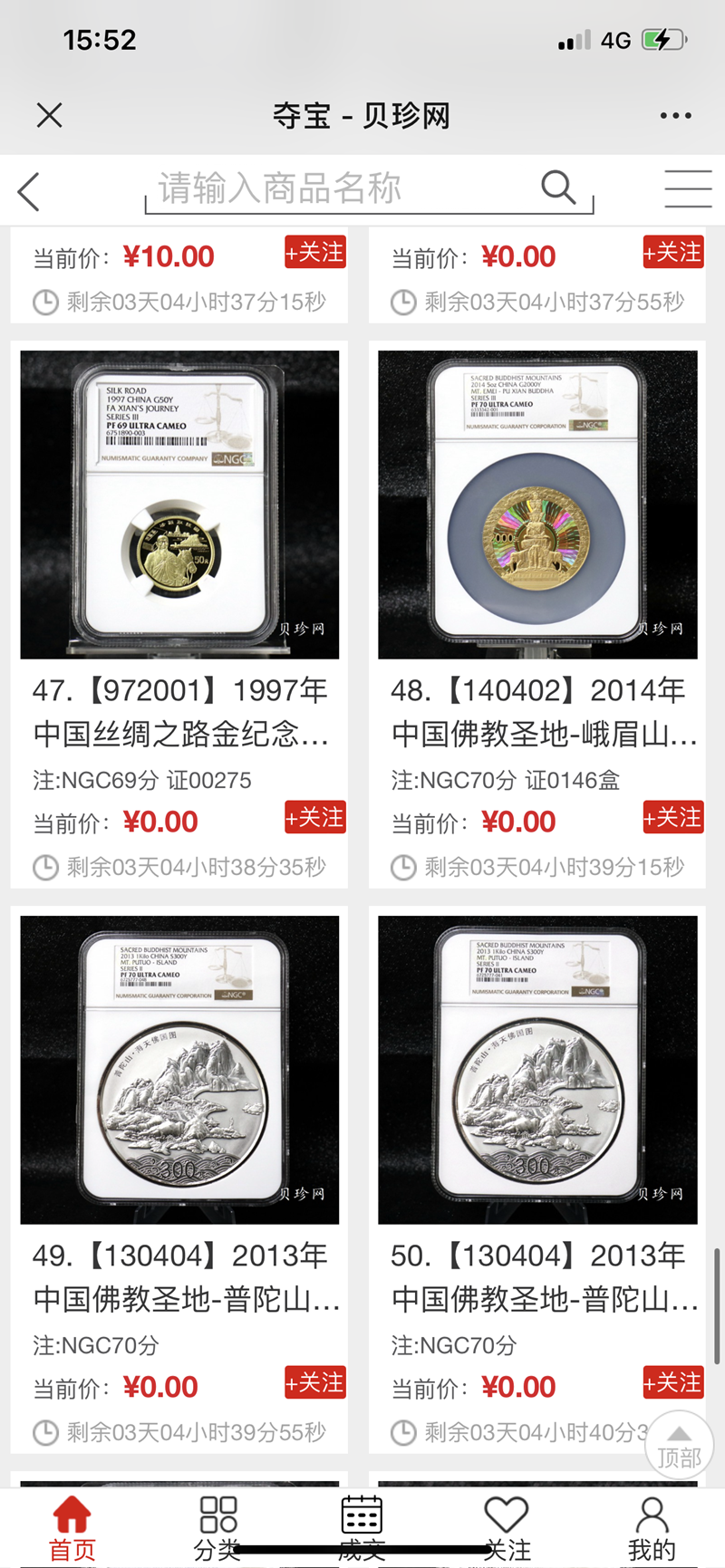Open item 48 峨眉山 coin listing
The width and height of the screenshot is (725, 1568).
pyautogui.click(x=537, y=505)
